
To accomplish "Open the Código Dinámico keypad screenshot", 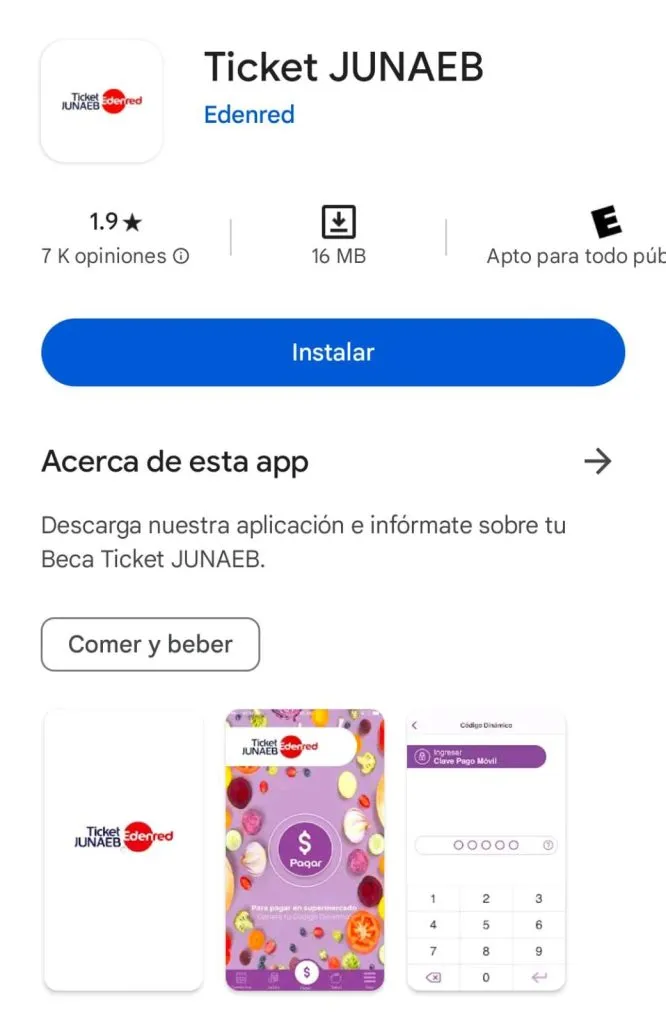I will click(x=486, y=850).
